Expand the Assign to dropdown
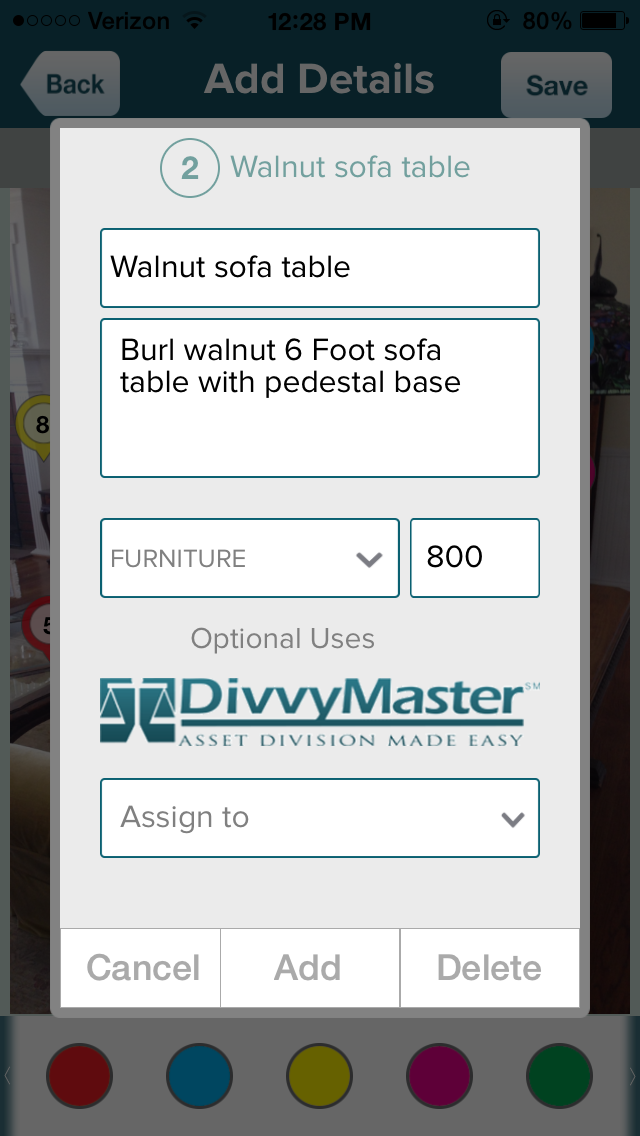Viewport: 640px width, 1136px height. (320, 818)
